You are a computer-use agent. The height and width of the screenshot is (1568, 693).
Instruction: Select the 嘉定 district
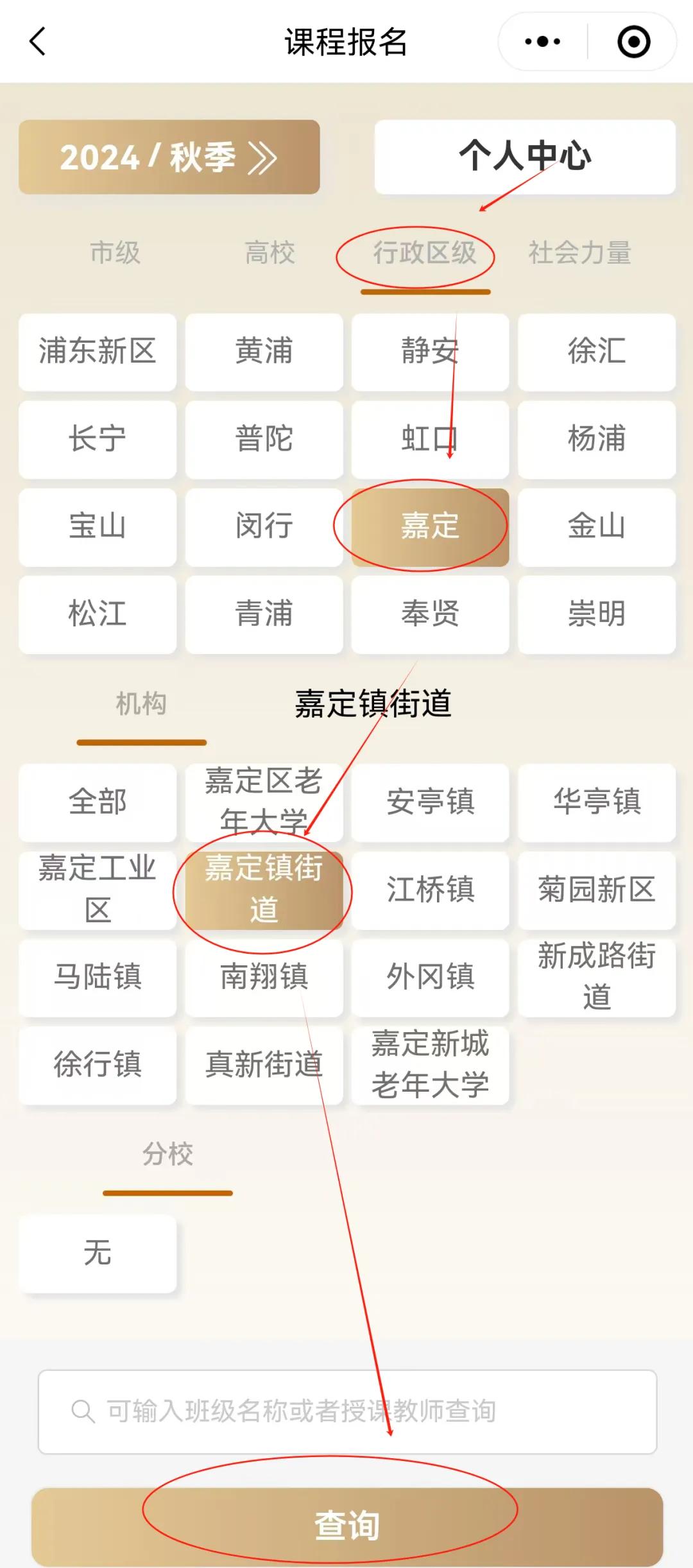(x=430, y=527)
